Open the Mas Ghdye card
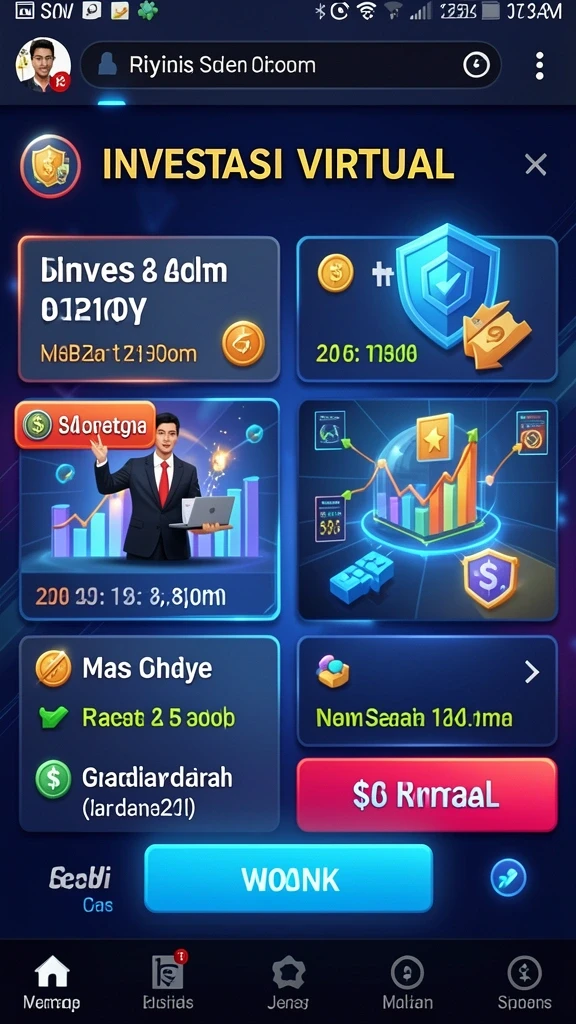Screen dimensions: 576x1024 [150, 733]
